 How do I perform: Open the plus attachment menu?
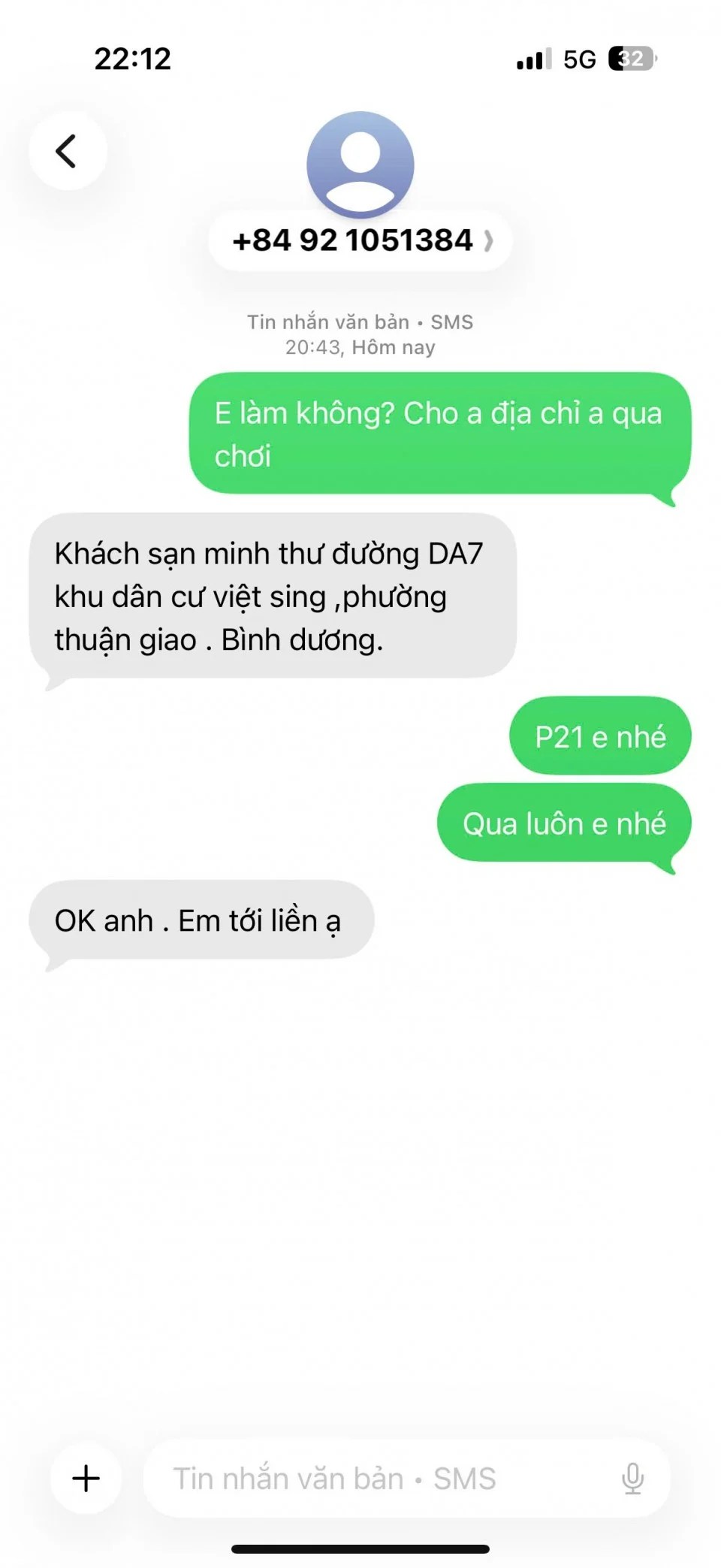coord(86,1478)
